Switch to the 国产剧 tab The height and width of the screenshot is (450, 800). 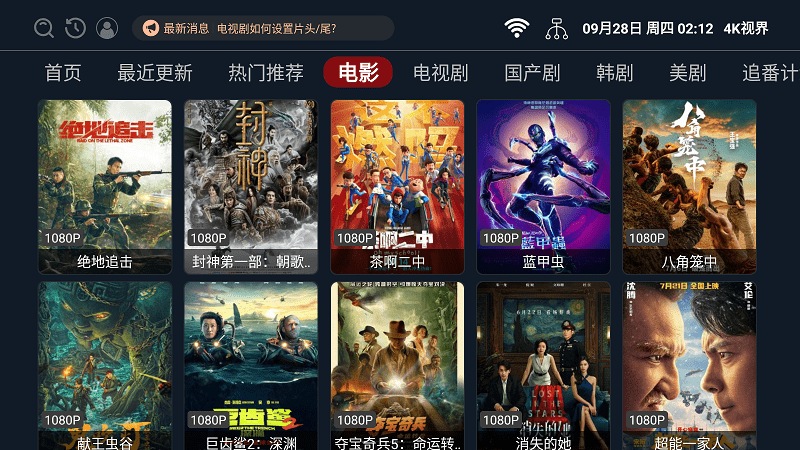tap(532, 73)
